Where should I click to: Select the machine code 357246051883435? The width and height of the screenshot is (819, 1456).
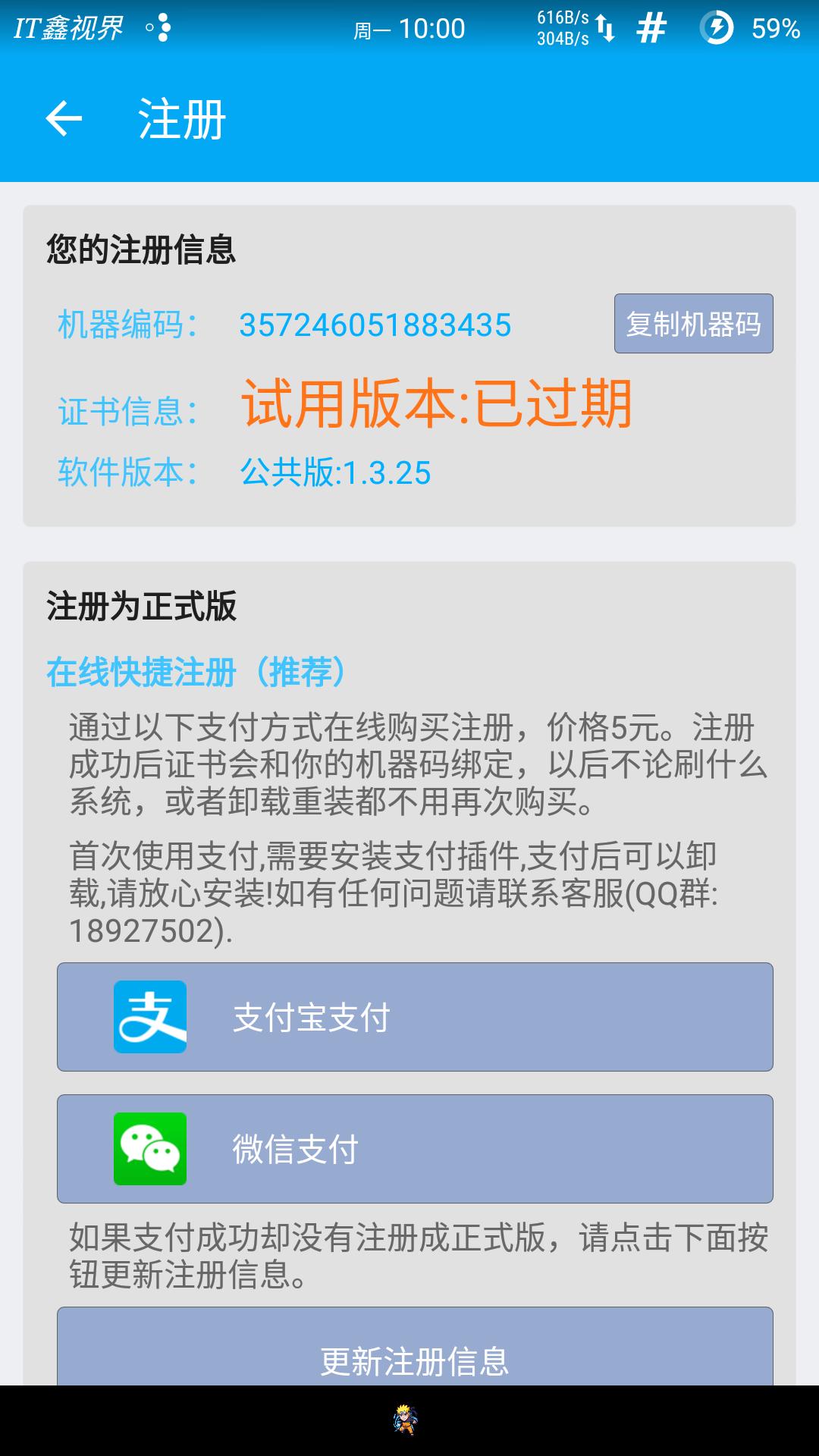pos(375,326)
